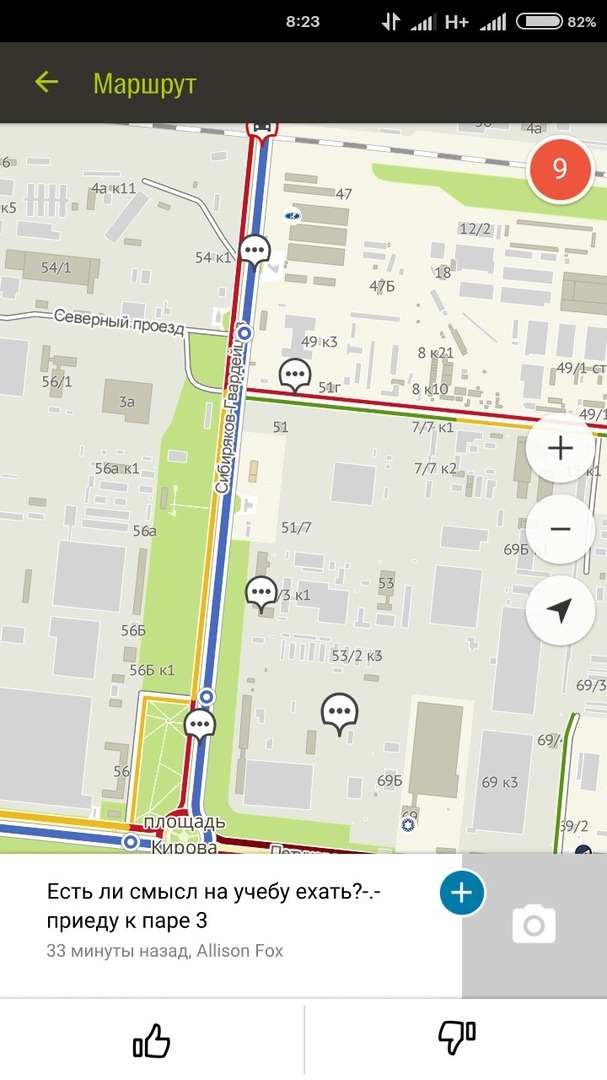Open the comment bubble near 53/2 к3

click(x=340, y=712)
